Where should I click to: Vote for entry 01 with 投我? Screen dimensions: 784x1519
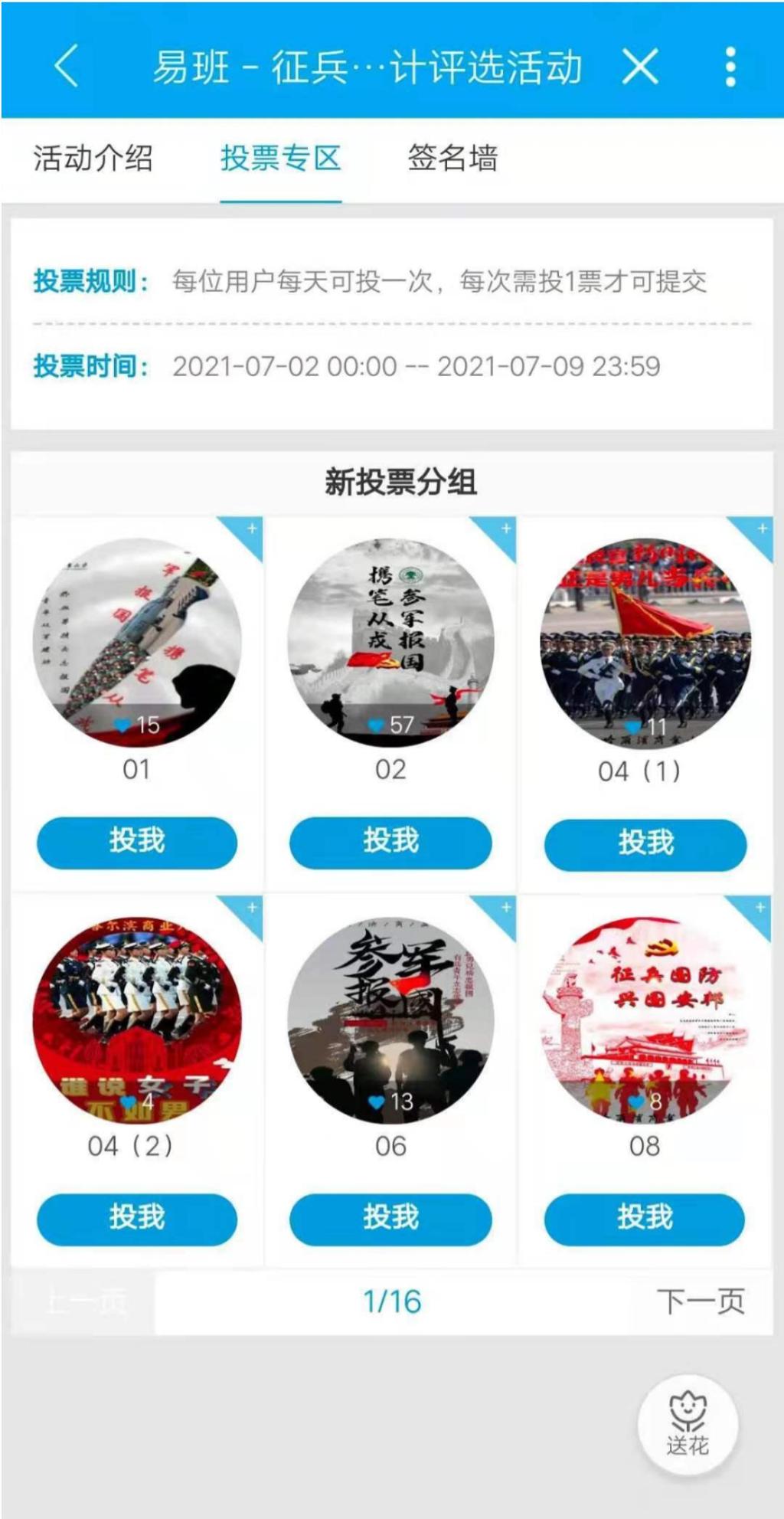click(137, 842)
